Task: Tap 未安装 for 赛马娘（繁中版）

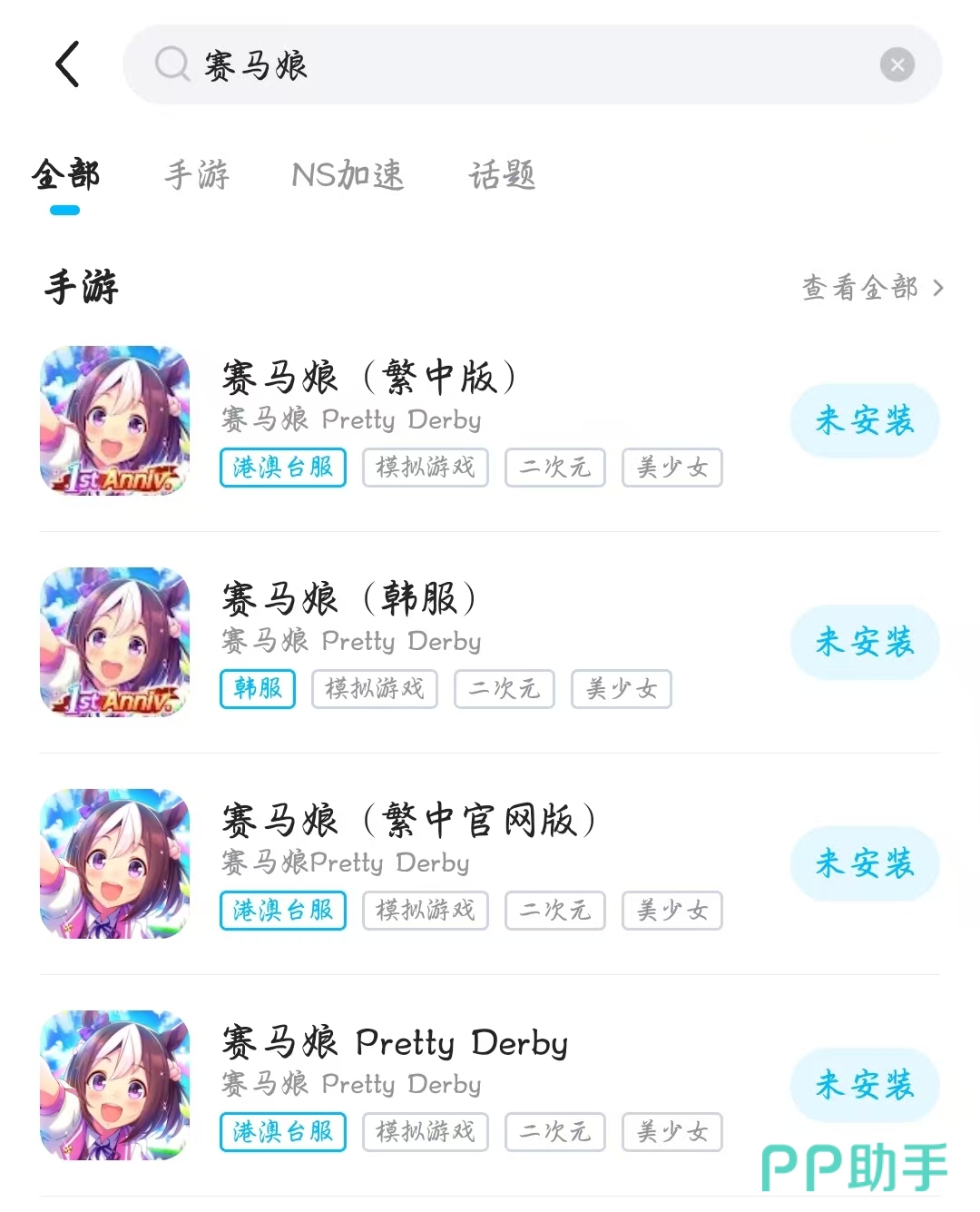Action: pyautogui.click(x=864, y=420)
